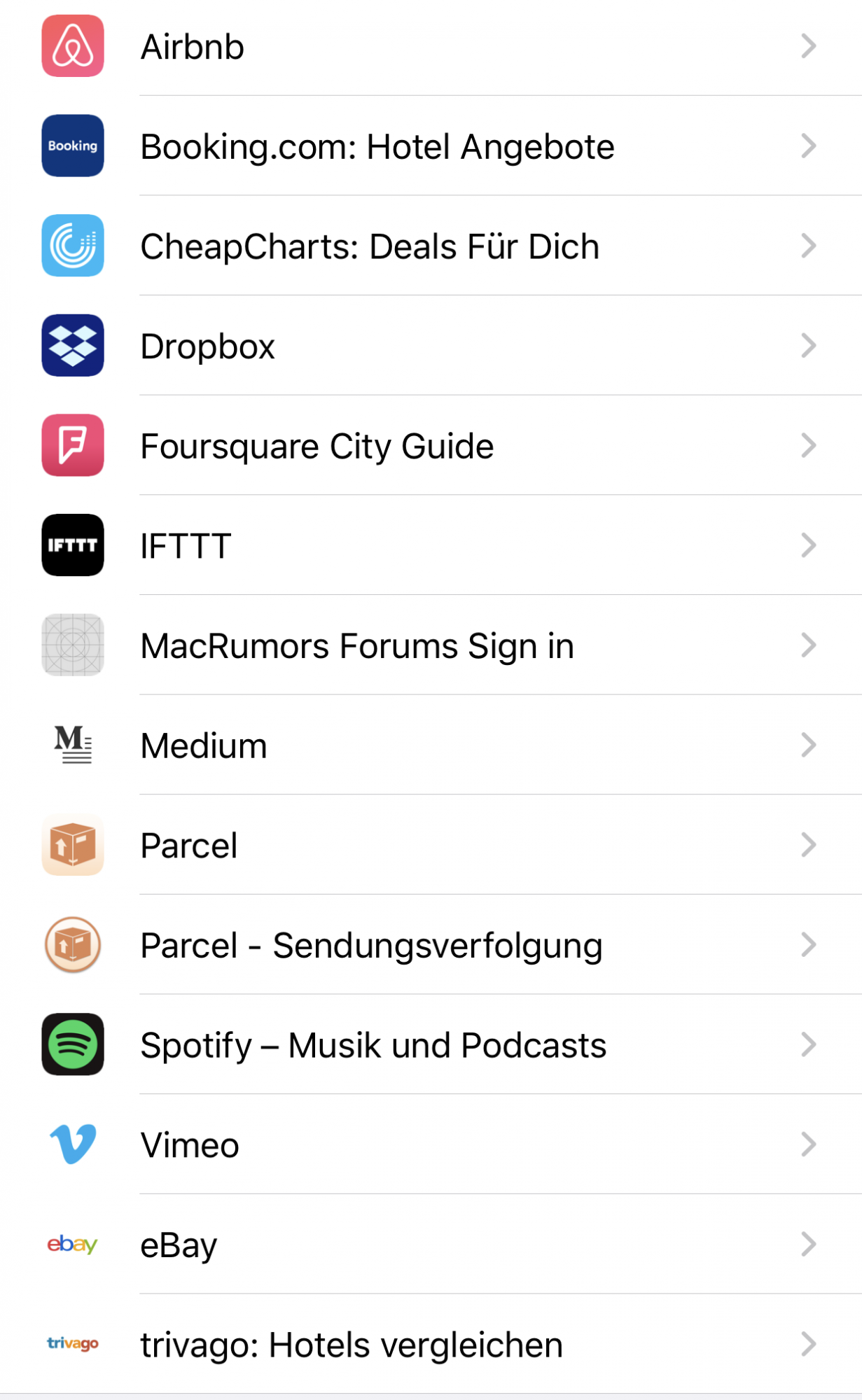Tap the Medium entry
862x1400 pixels.
pos(431,745)
